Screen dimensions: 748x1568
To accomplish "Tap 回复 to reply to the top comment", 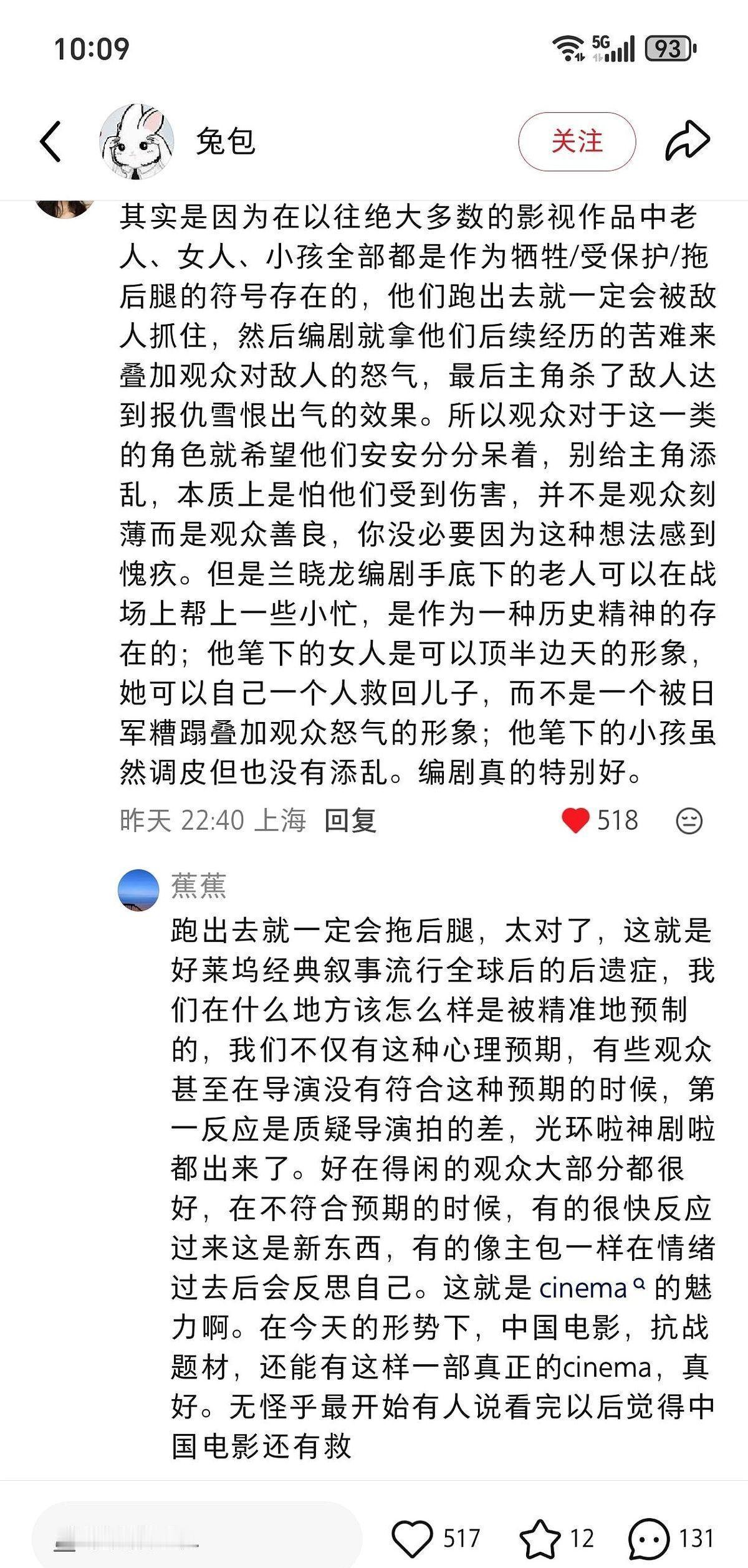I will [x=352, y=821].
